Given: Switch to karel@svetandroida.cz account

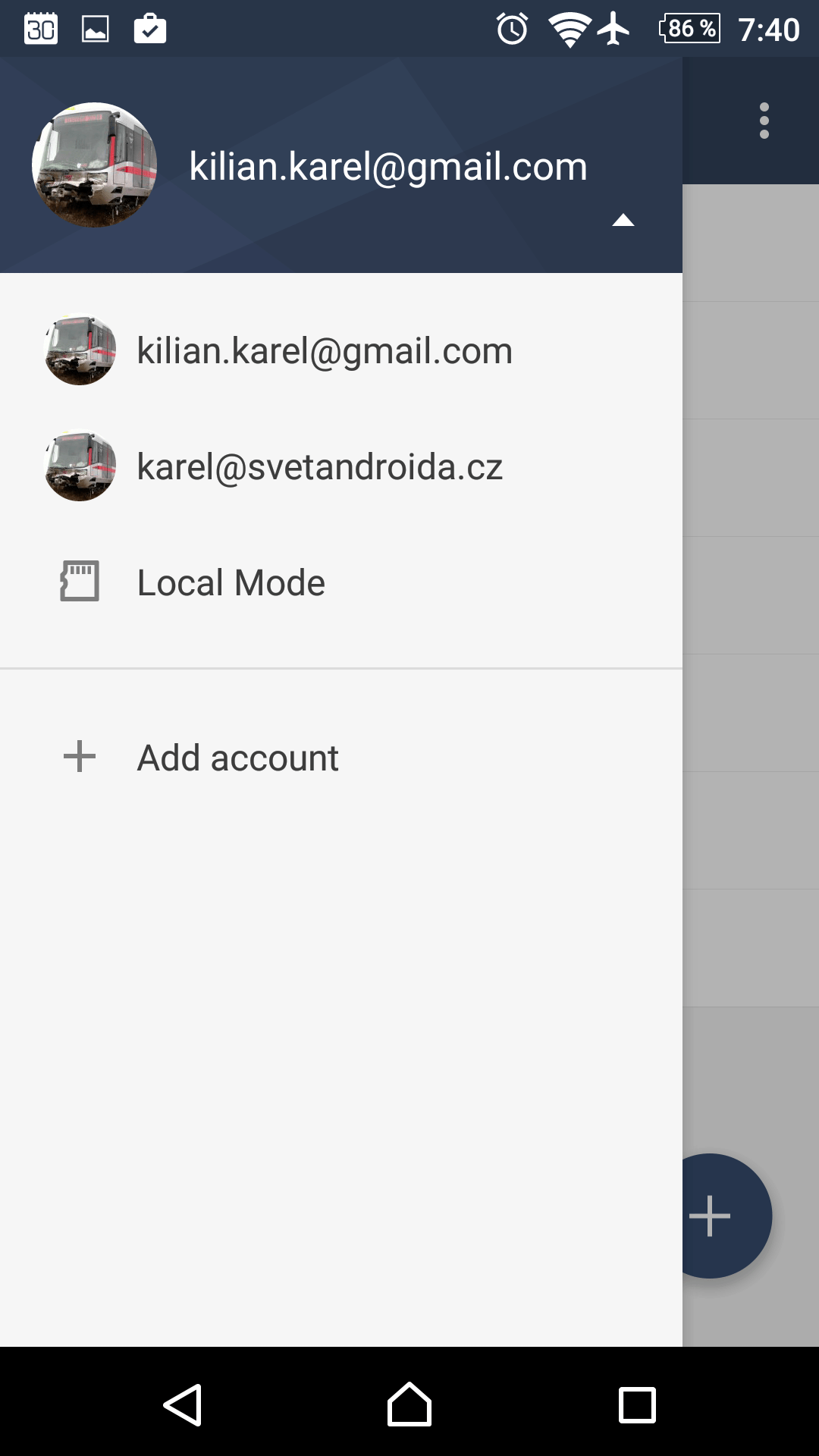Looking at the screenshot, I should coord(341,466).
